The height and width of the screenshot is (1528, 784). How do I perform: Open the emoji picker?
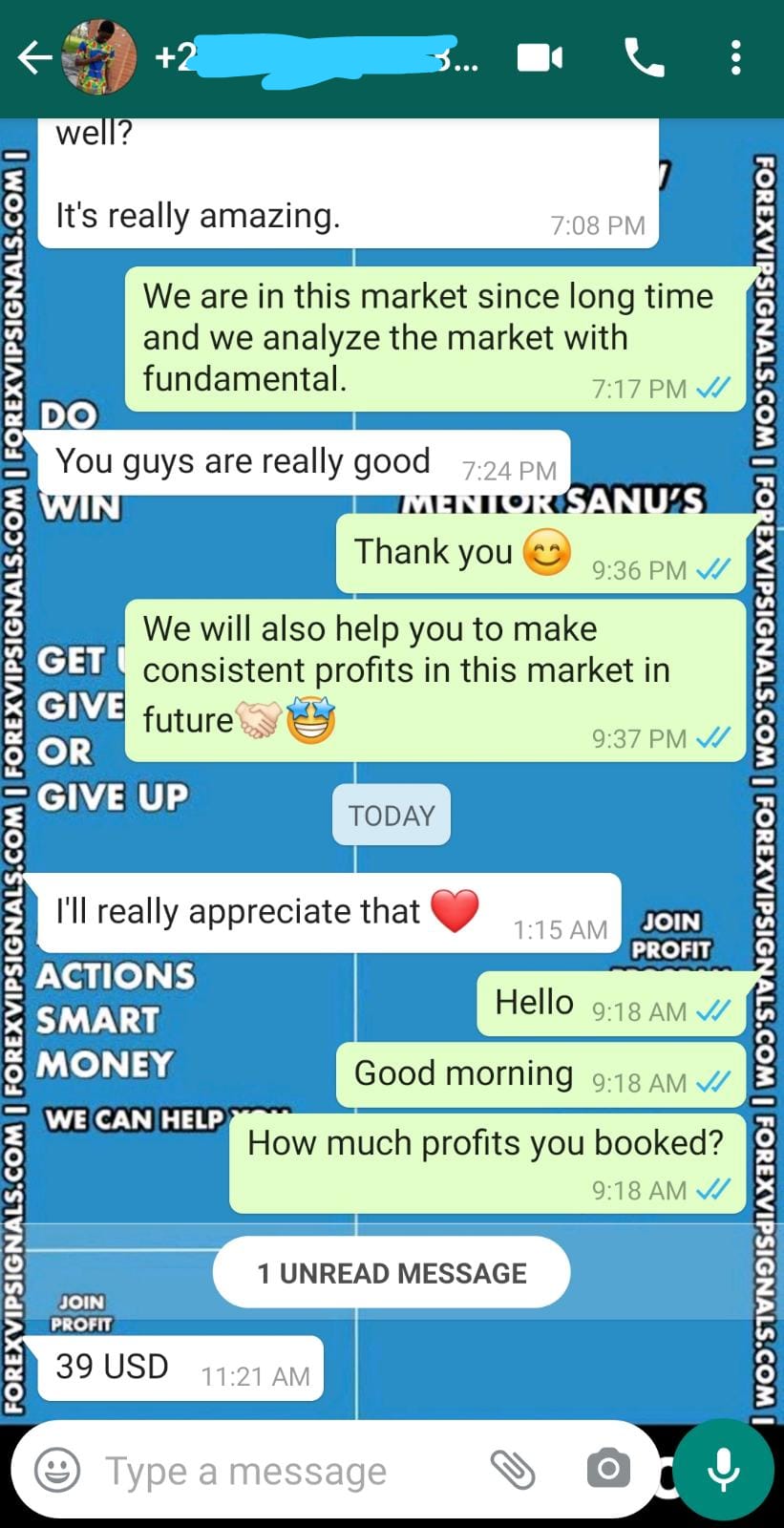pyautogui.click(x=57, y=1470)
